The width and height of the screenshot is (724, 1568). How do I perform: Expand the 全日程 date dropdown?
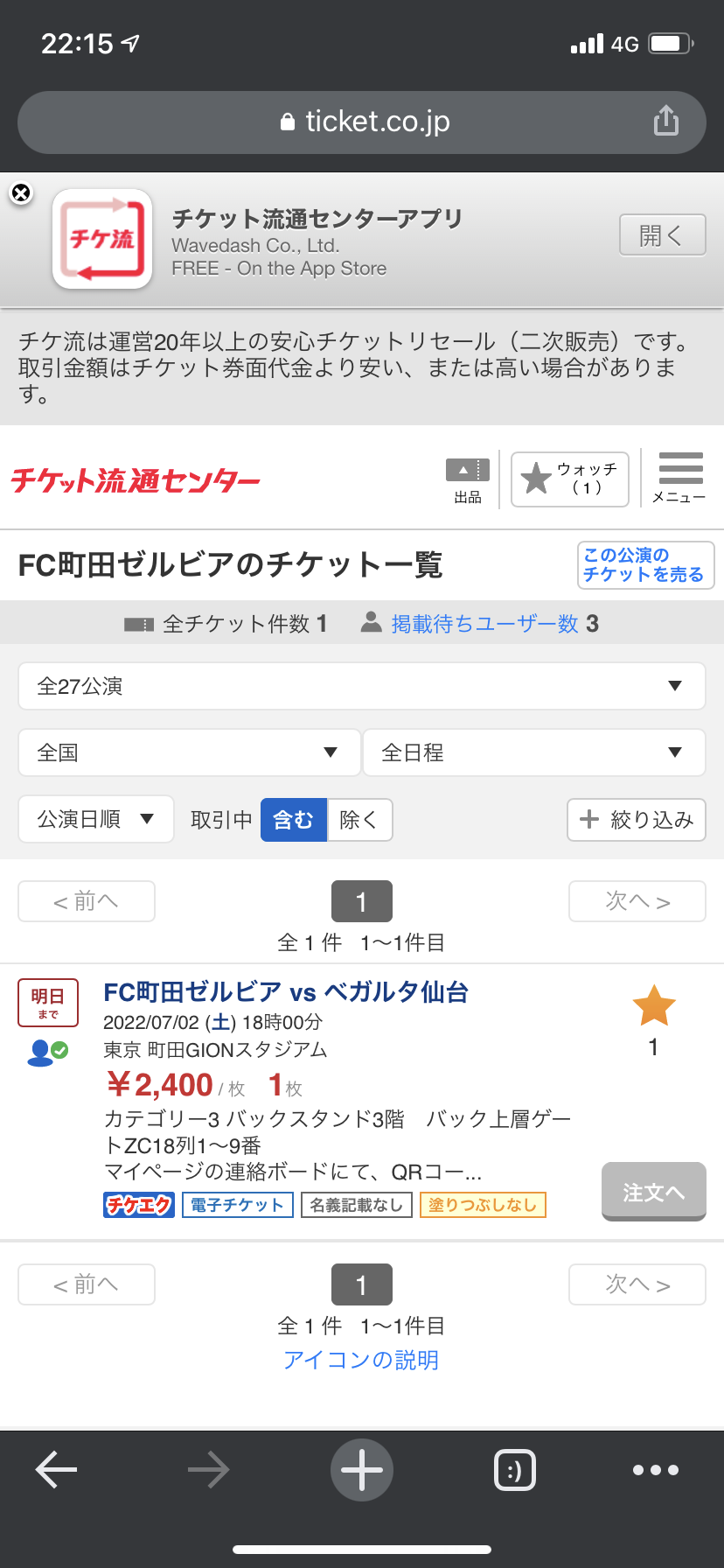tap(534, 752)
